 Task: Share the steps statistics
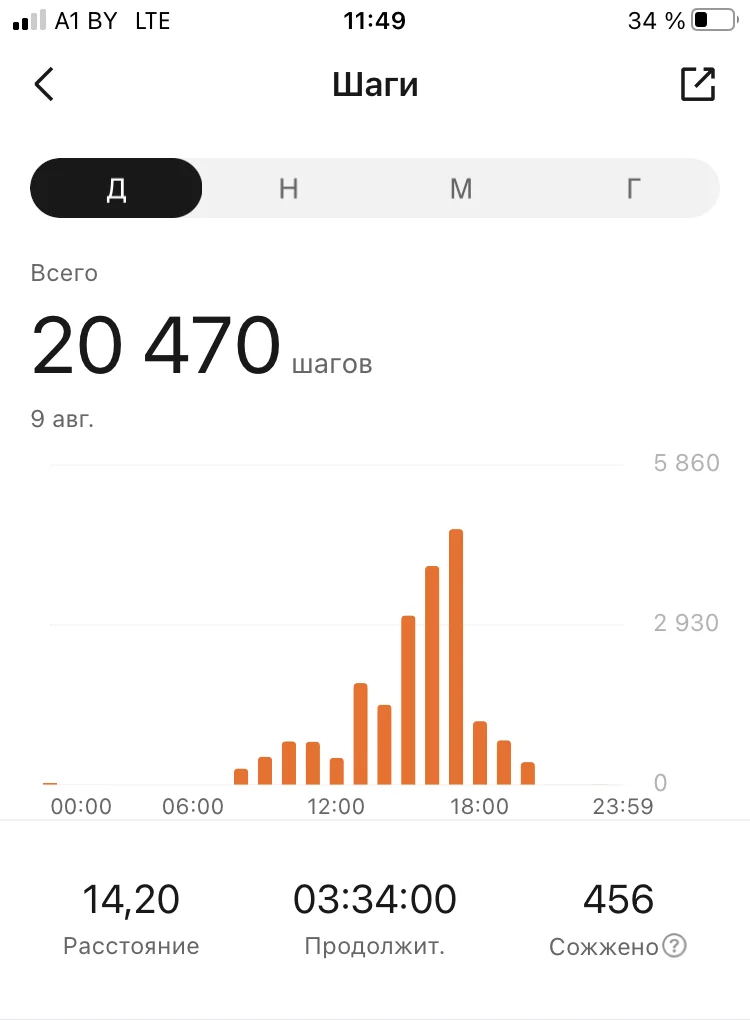[698, 85]
